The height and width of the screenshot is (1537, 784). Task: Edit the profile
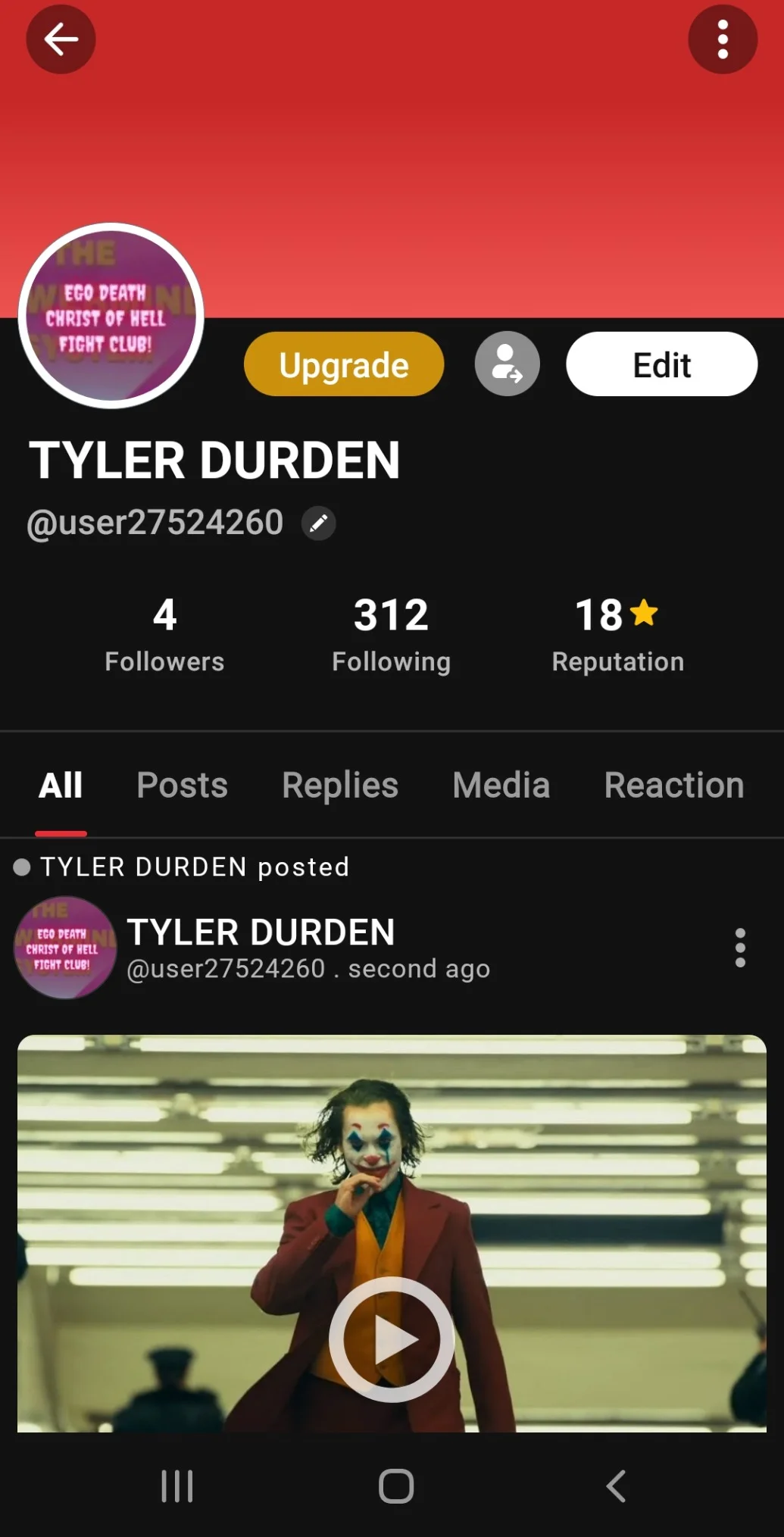(x=661, y=364)
